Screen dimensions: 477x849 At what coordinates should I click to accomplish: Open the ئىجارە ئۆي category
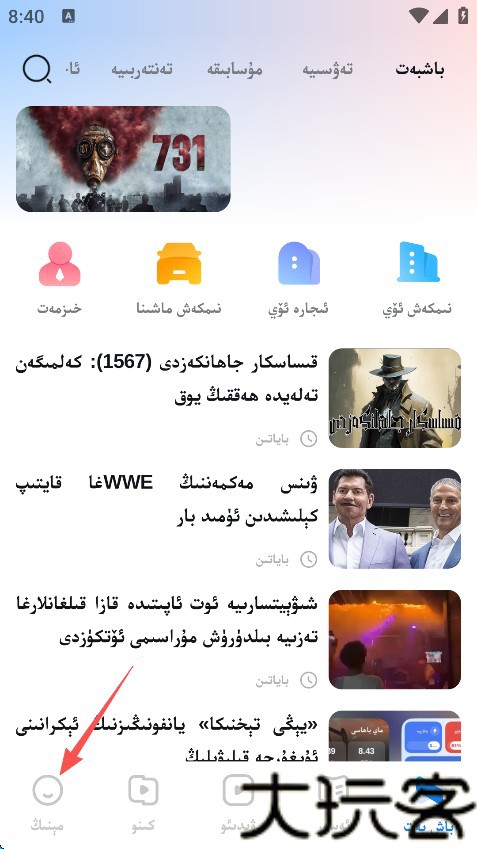click(x=298, y=278)
